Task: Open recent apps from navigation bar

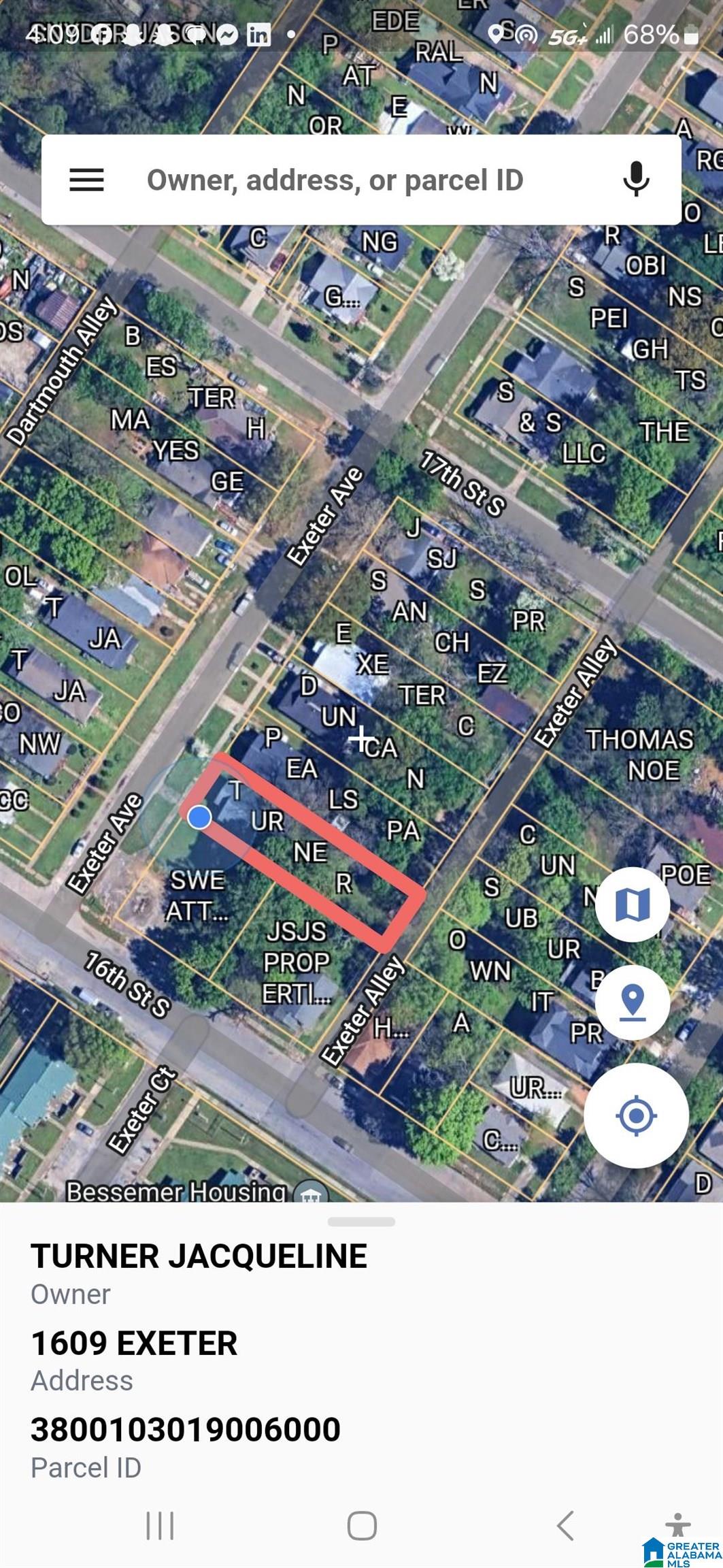Action: pos(161,1525)
